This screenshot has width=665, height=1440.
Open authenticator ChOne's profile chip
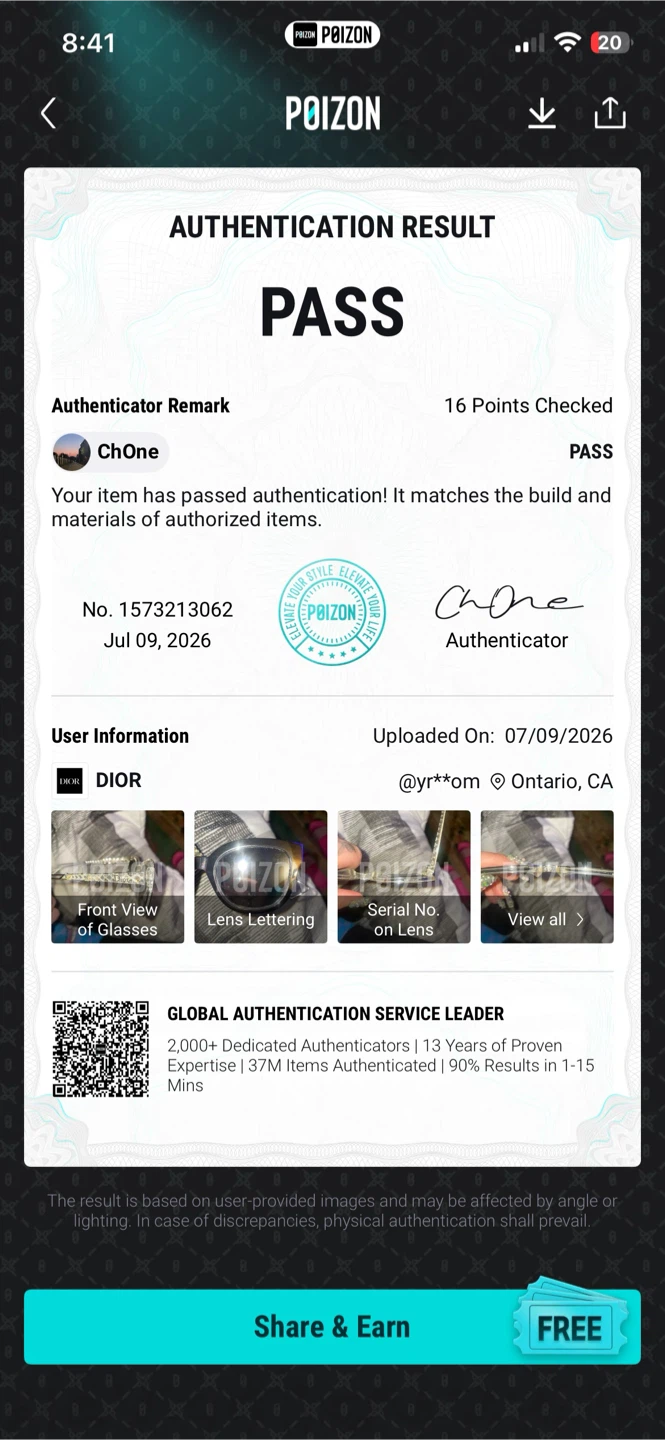tap(110, 452)
